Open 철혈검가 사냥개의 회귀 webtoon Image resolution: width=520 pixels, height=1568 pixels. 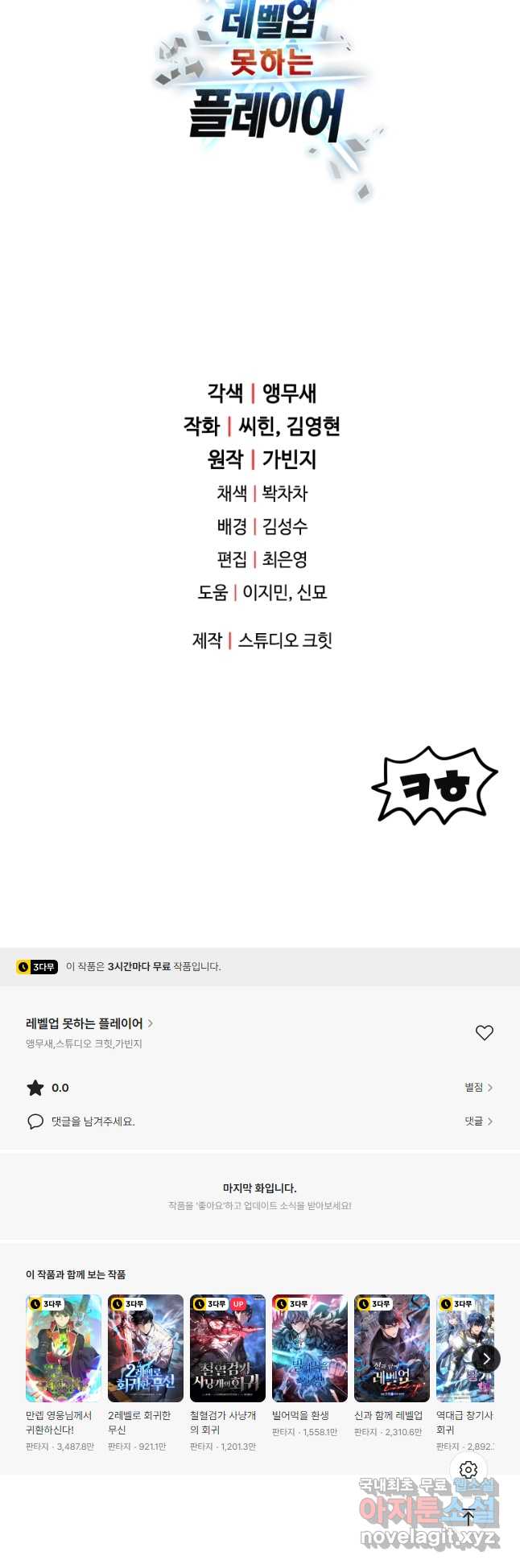click(228, 1348)
